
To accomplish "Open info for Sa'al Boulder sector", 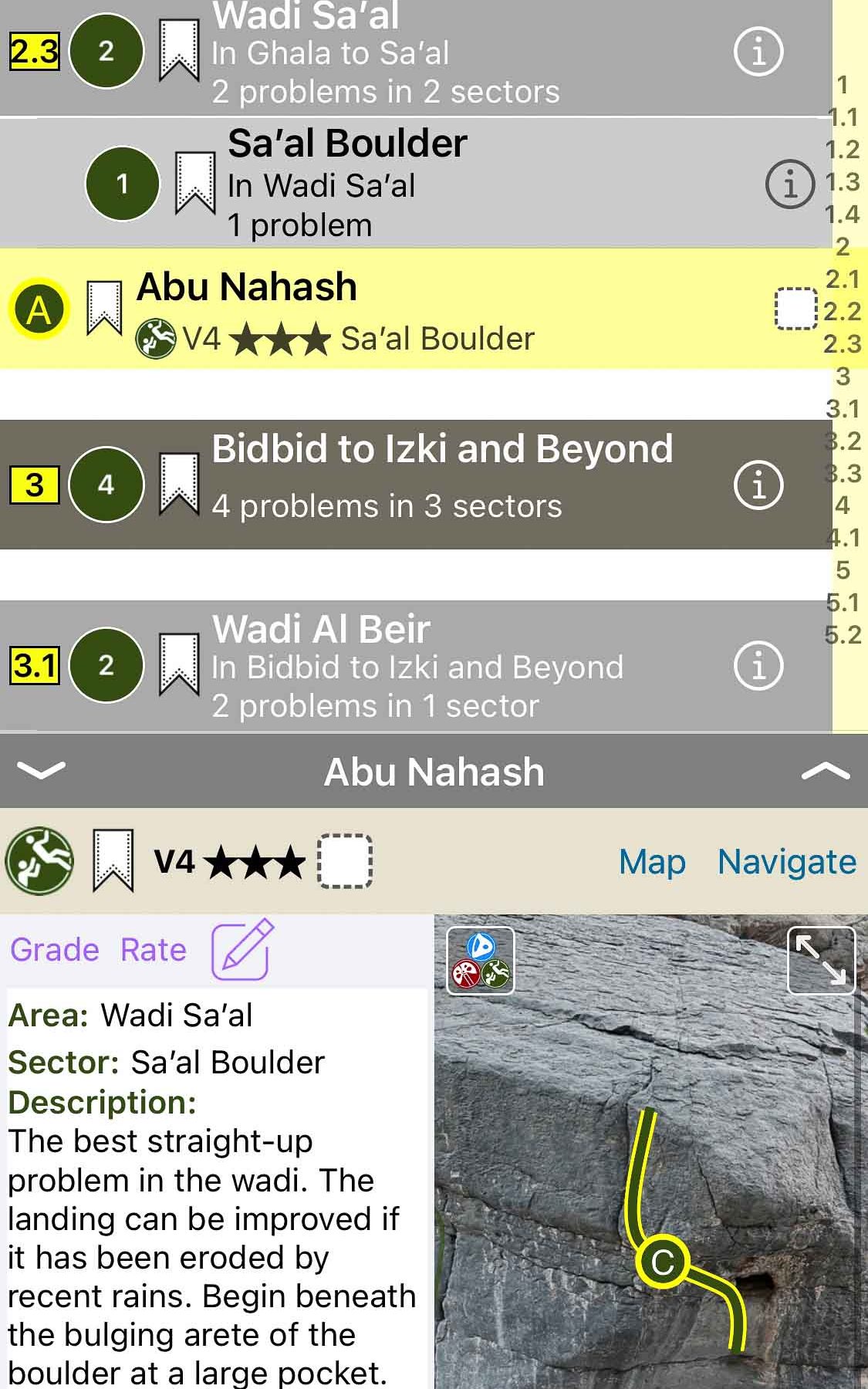I will point(789,184).
